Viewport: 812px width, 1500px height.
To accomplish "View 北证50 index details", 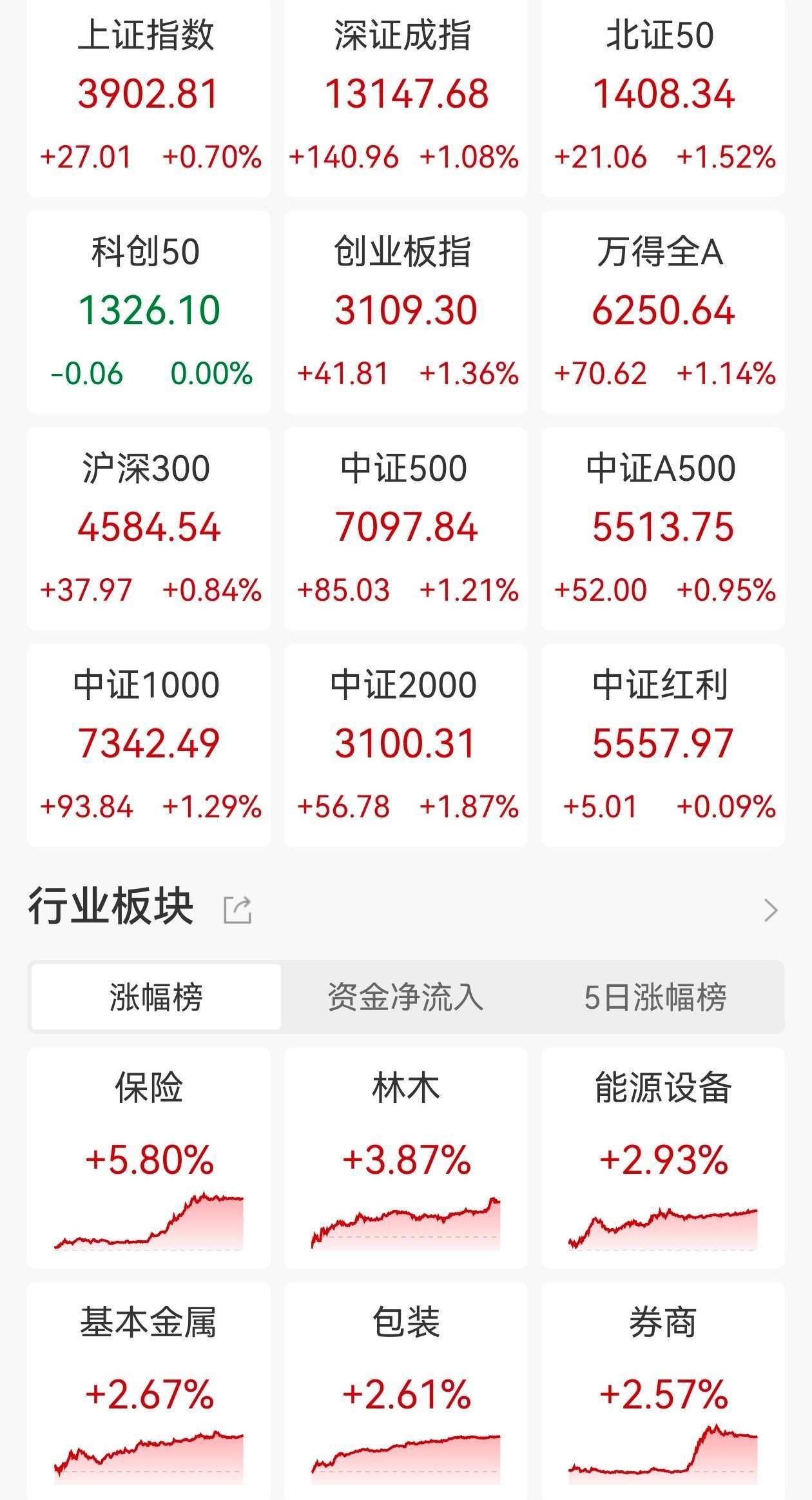I will pos(662,97).
